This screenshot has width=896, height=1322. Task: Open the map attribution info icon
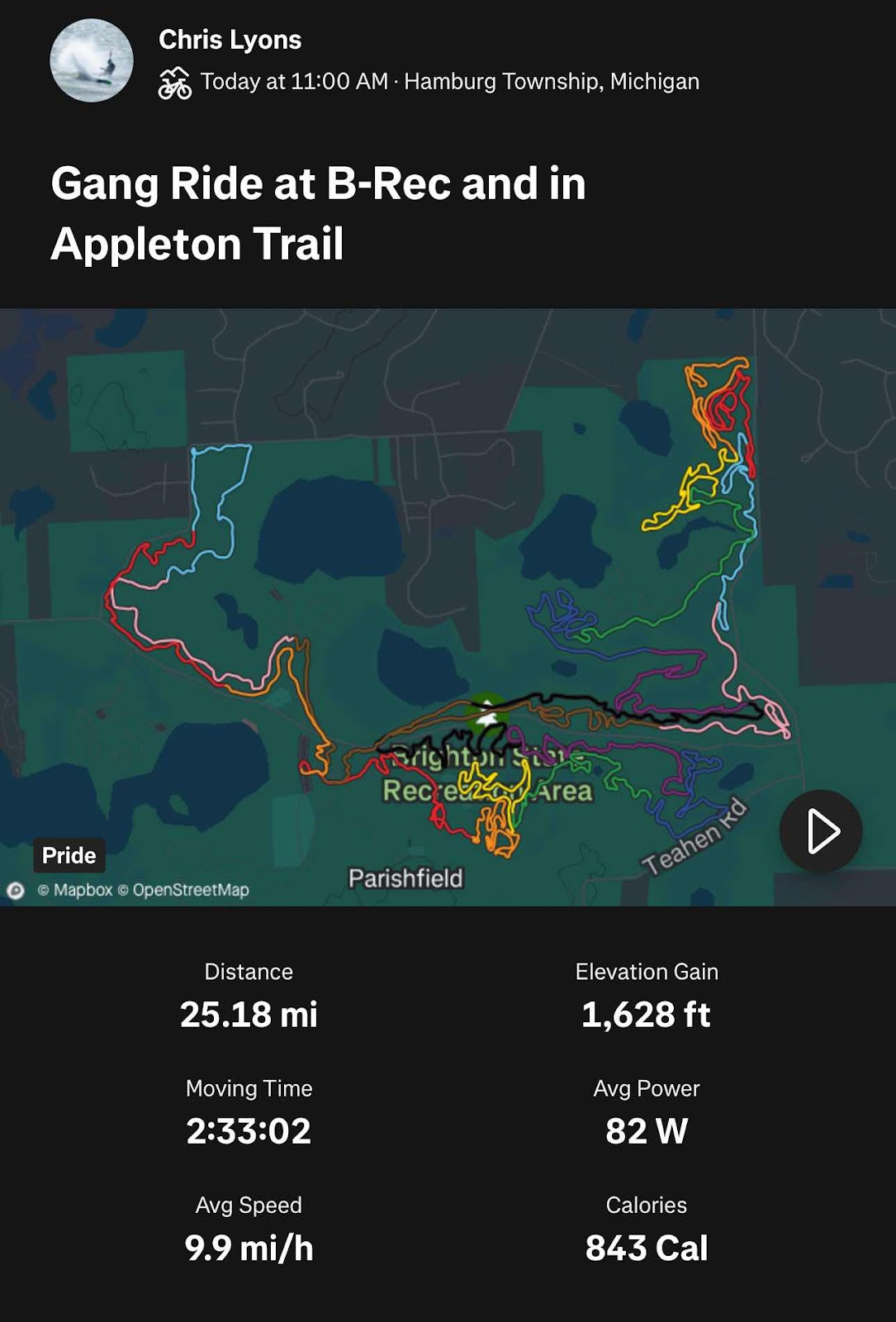[x=16, y=891]
